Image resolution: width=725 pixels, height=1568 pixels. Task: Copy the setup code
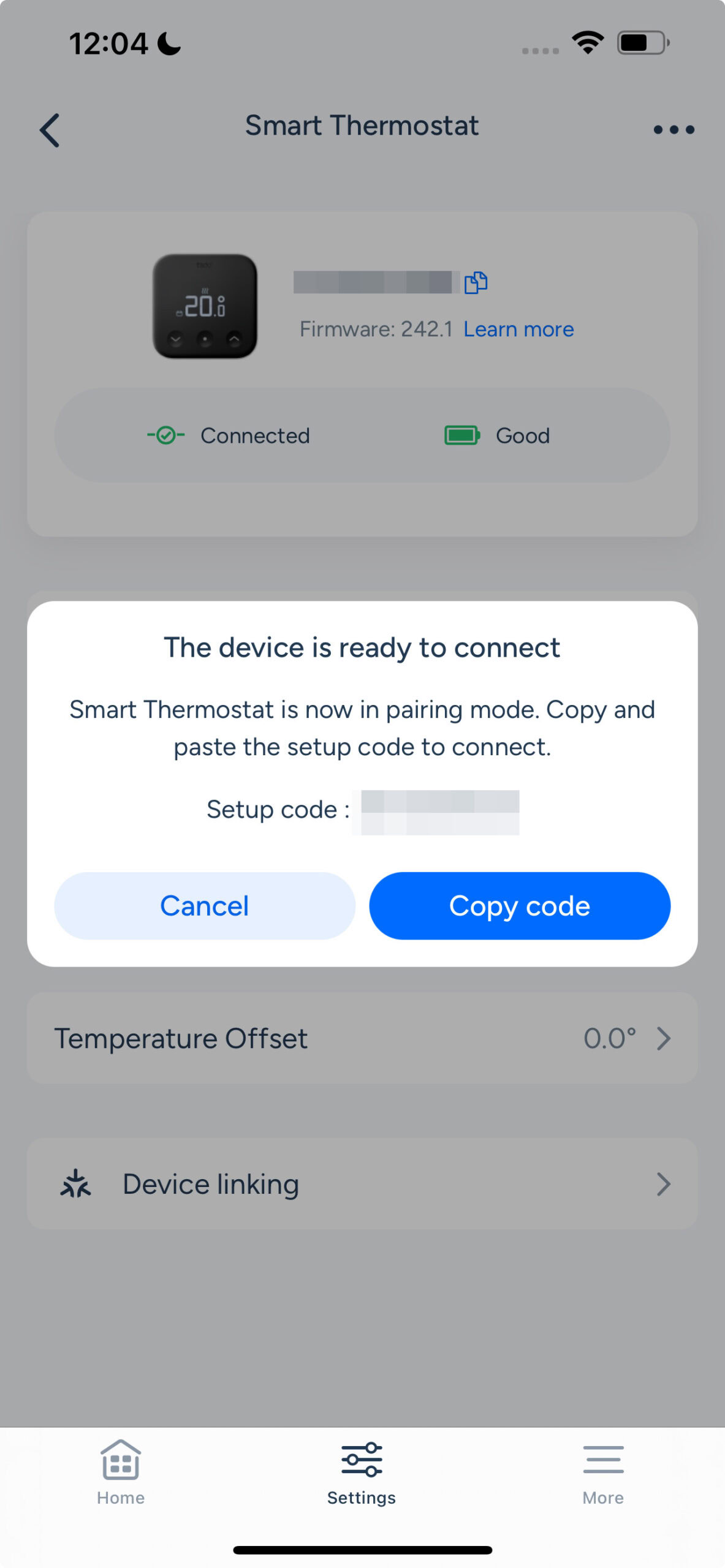coord(519,905)
